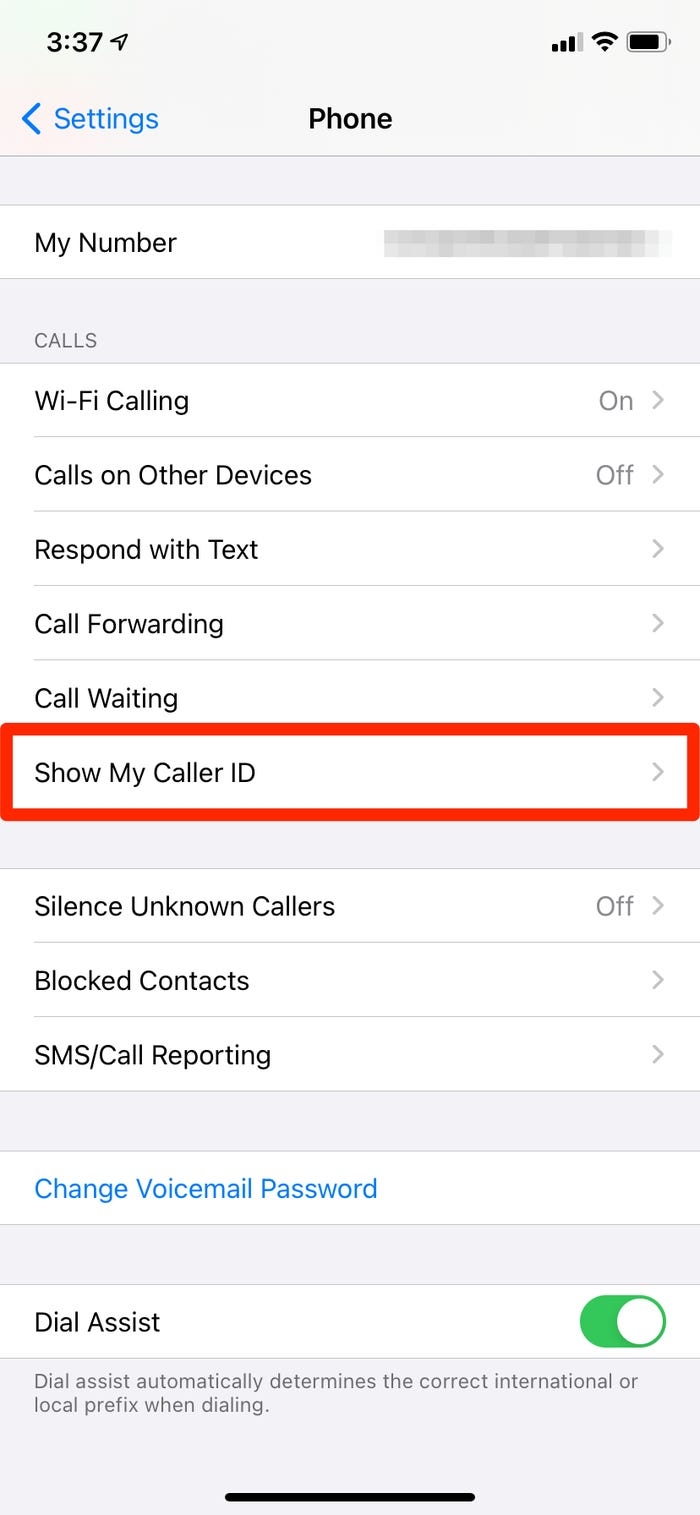
Task: Open SMS/Call Reporting
Action: 350,1055
